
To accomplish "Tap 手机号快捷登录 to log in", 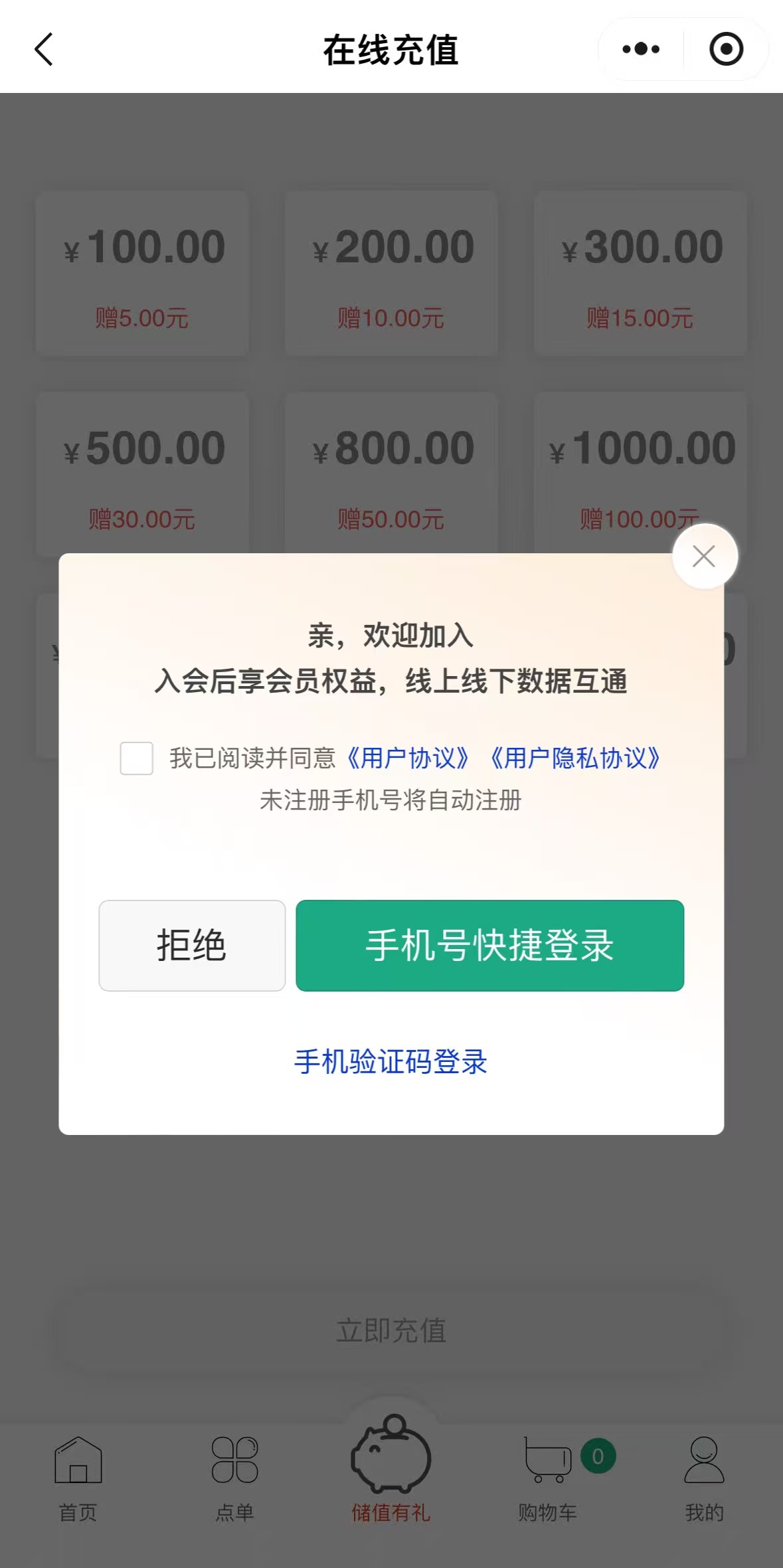I will 489,945.
